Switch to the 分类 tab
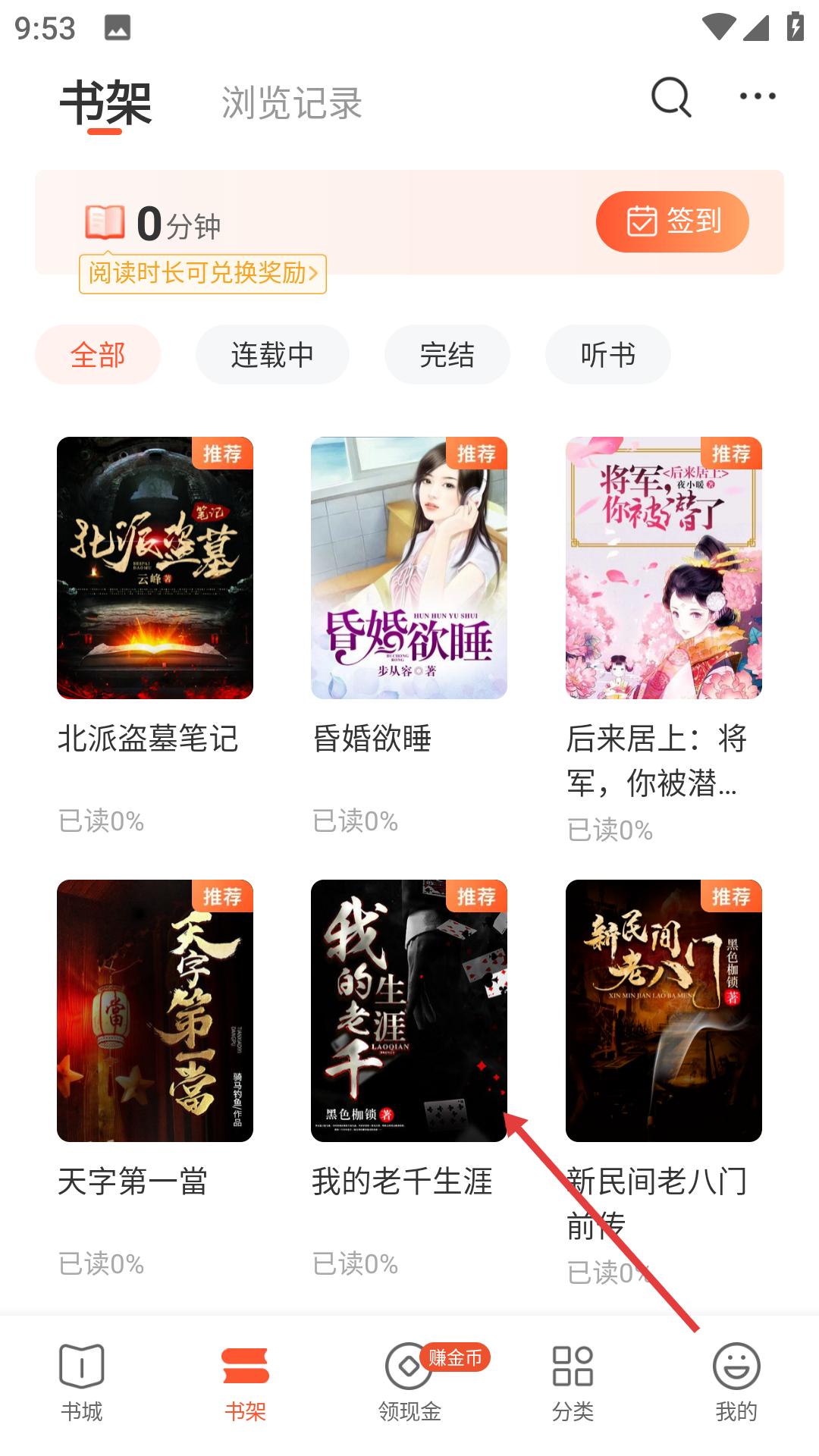The image size is (819, 1456). coord(573,1382)
